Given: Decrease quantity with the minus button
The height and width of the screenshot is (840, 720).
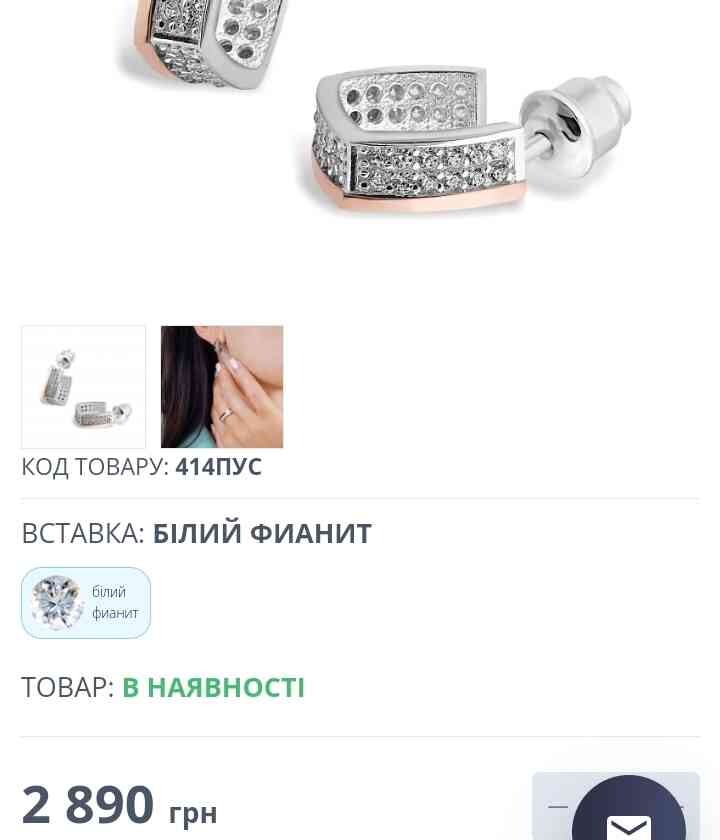Looking at the screenshot, I should tap(557, 806).
